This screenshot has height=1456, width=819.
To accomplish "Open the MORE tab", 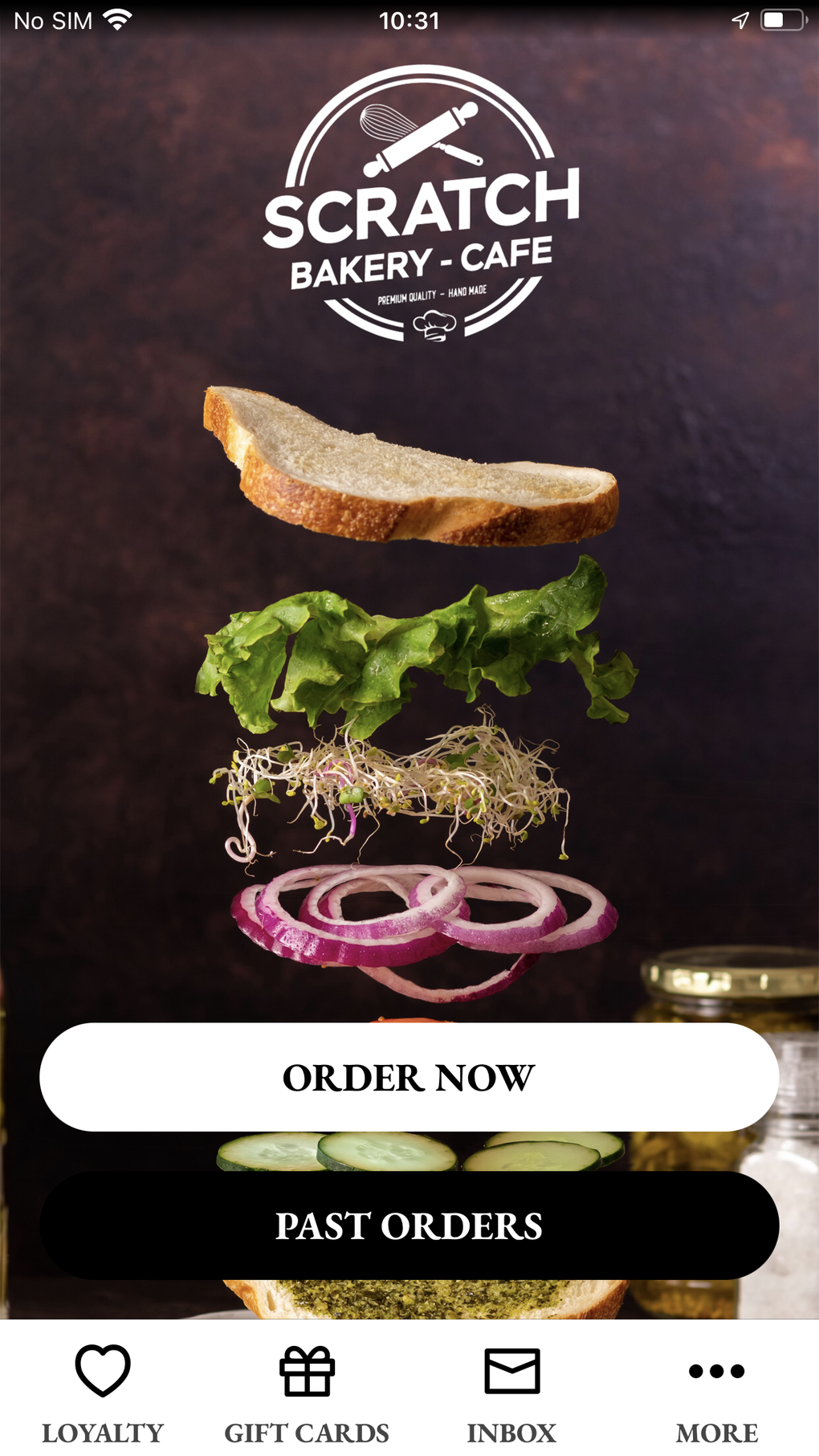I will click(717, 1434).
